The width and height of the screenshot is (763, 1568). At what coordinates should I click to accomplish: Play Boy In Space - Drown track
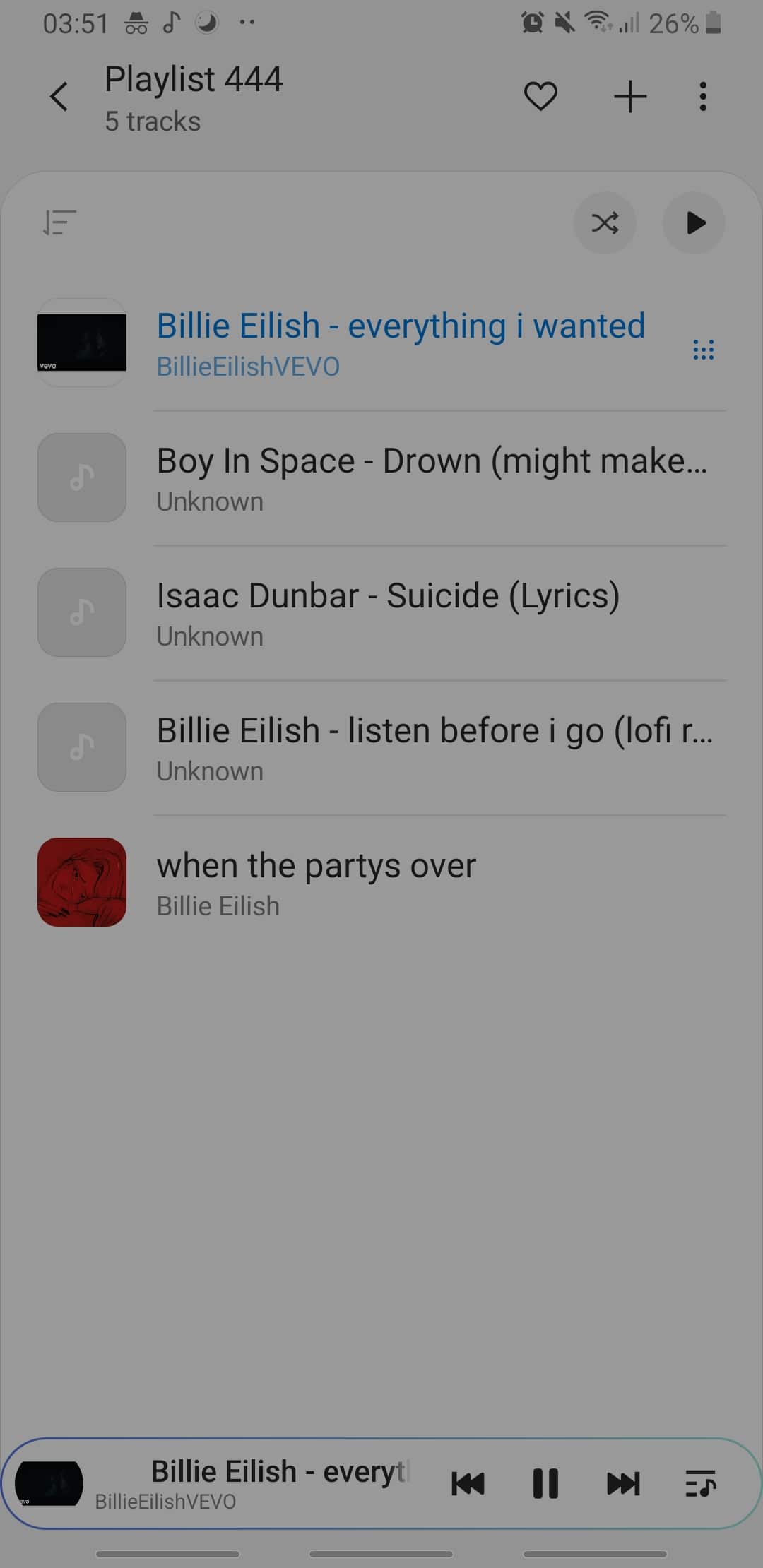pyautogui.click(x=431, y=478)
